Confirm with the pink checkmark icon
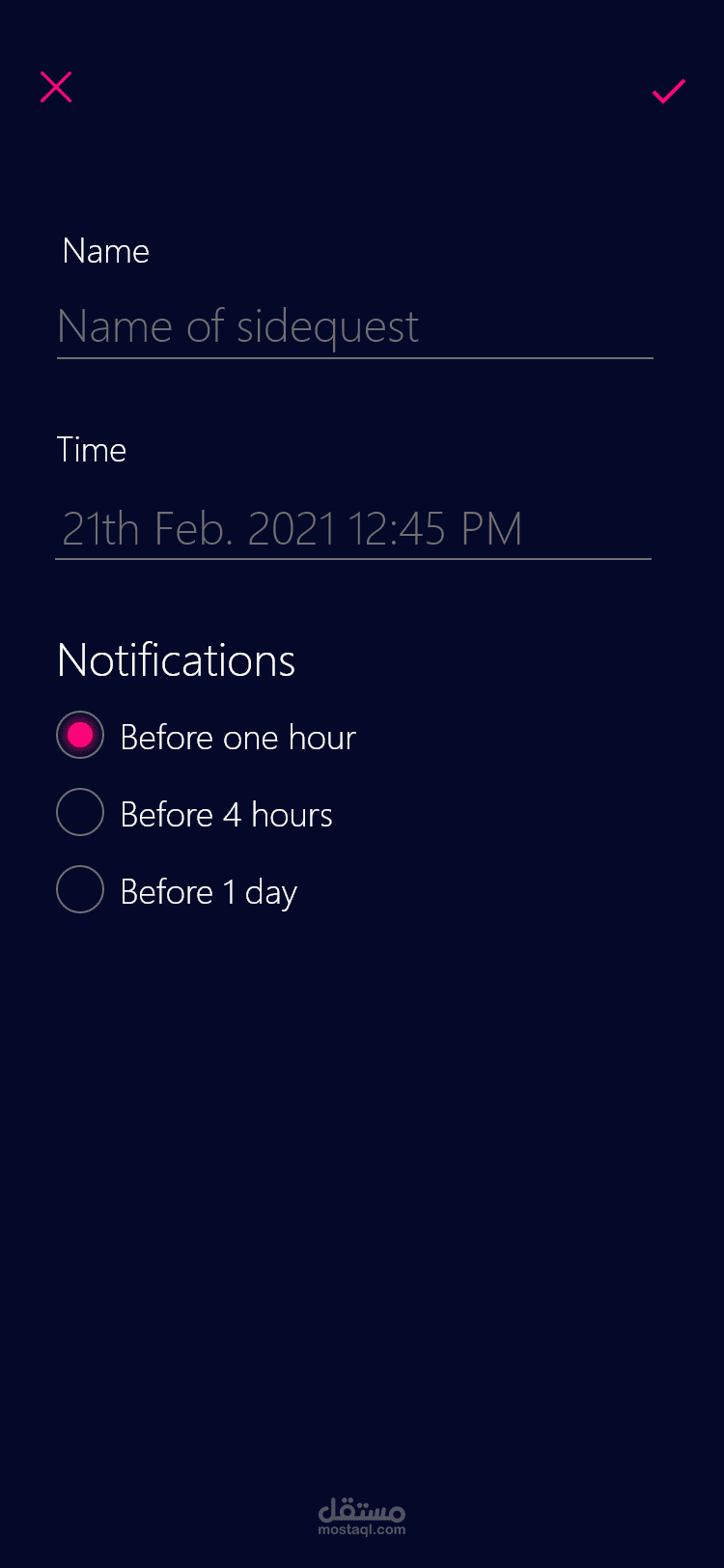 pyautogui.click(x=669, y=91)
